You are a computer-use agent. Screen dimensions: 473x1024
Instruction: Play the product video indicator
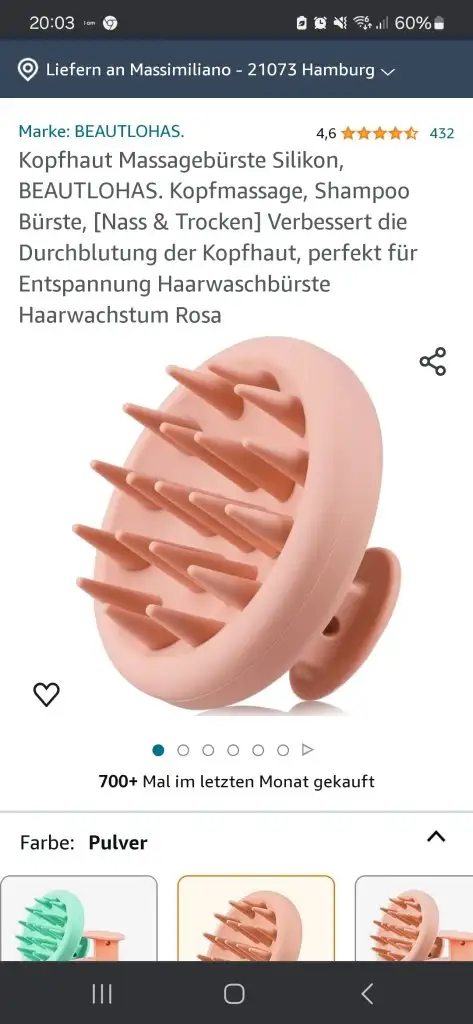(308, 750)
